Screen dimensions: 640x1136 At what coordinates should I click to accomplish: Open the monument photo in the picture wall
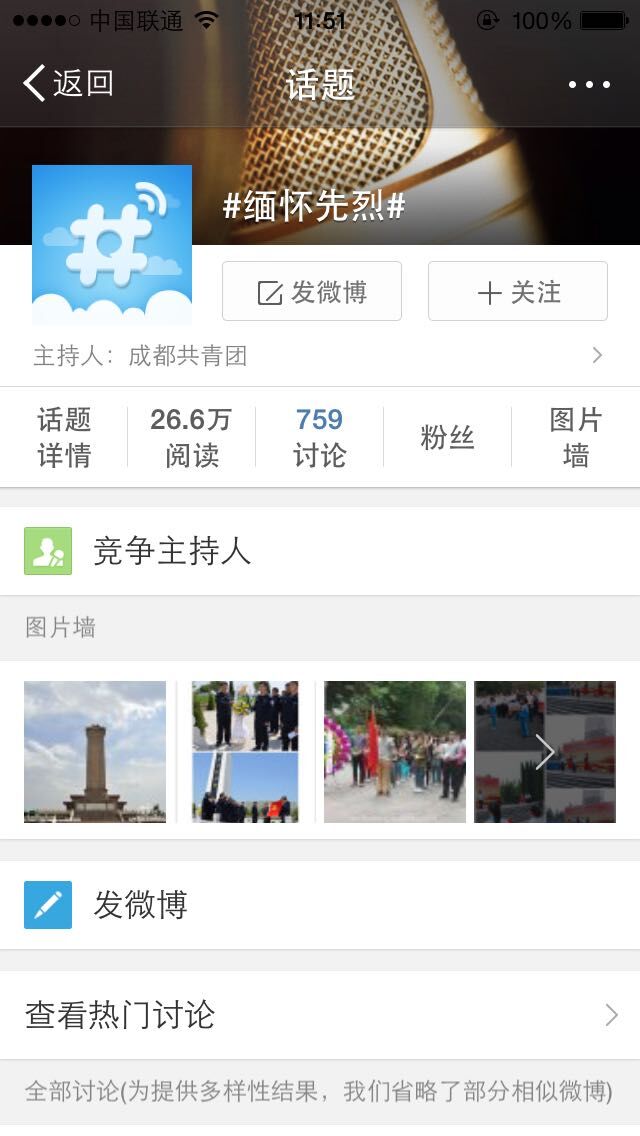tap(95, 752)
